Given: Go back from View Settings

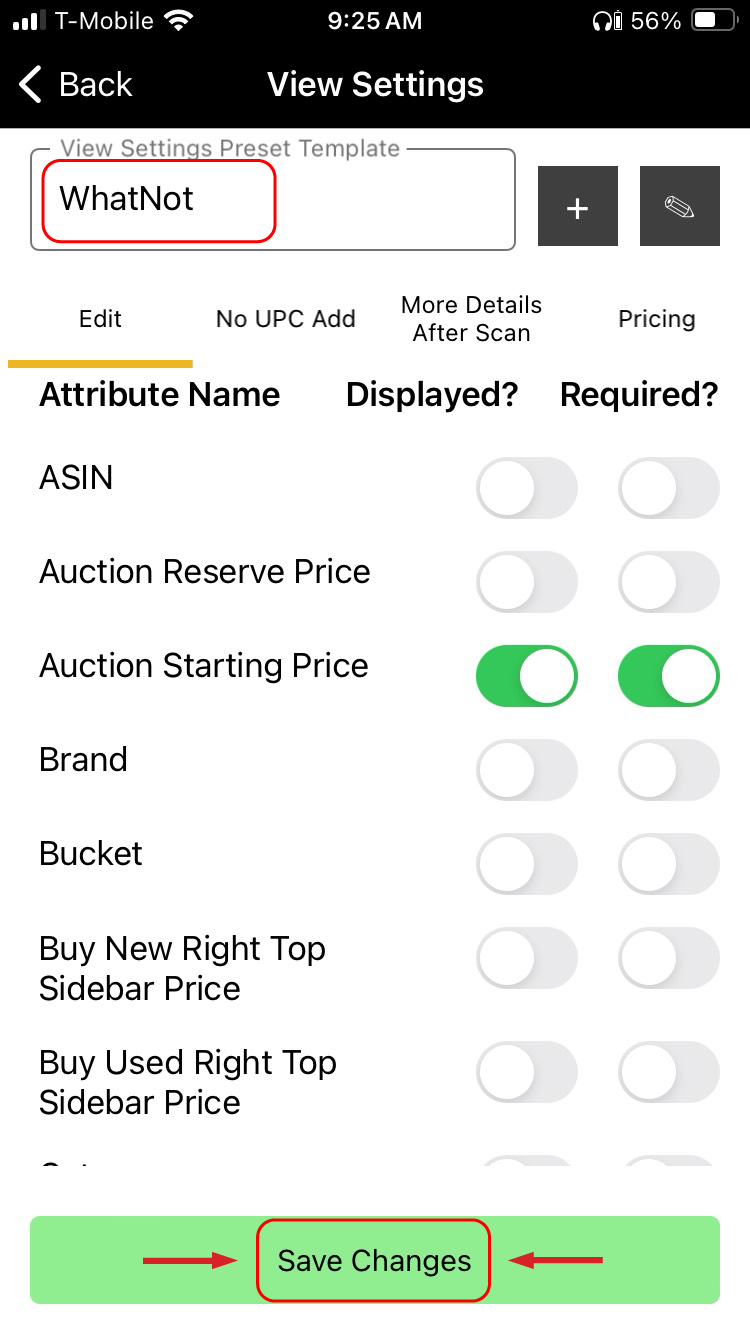Looking at the screenshot, I should (x=76, y=85).
